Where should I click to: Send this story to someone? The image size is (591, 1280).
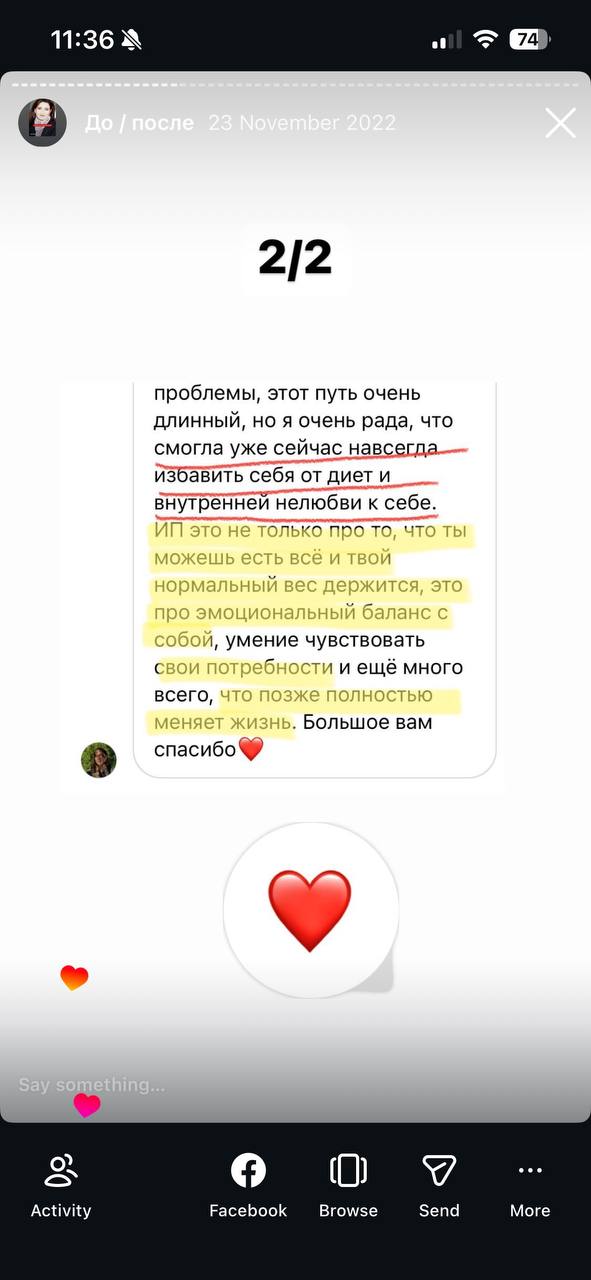click(x=439, y=1185)
